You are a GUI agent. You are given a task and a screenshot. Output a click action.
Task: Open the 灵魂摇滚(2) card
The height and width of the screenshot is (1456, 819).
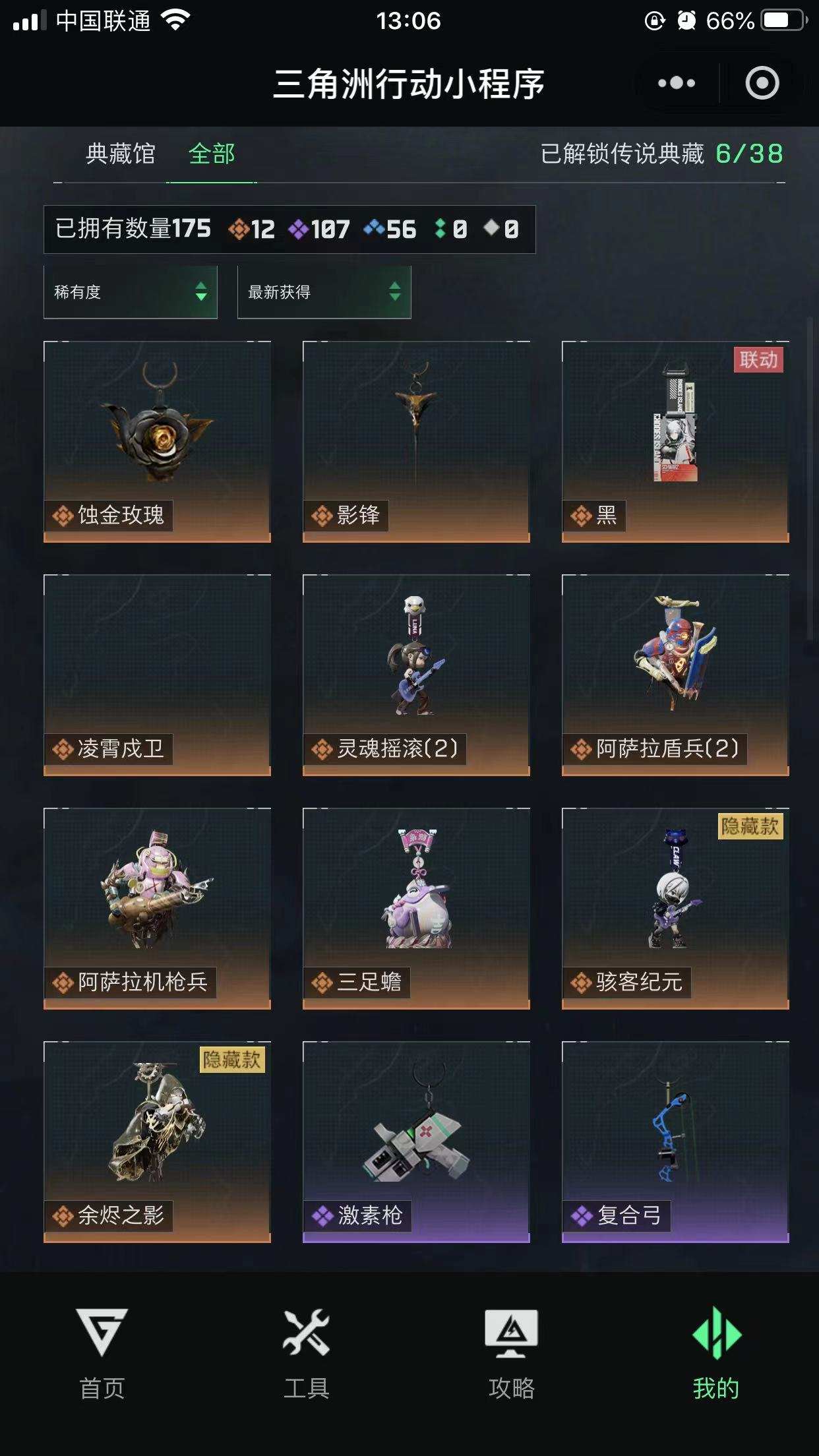[416, 675]
